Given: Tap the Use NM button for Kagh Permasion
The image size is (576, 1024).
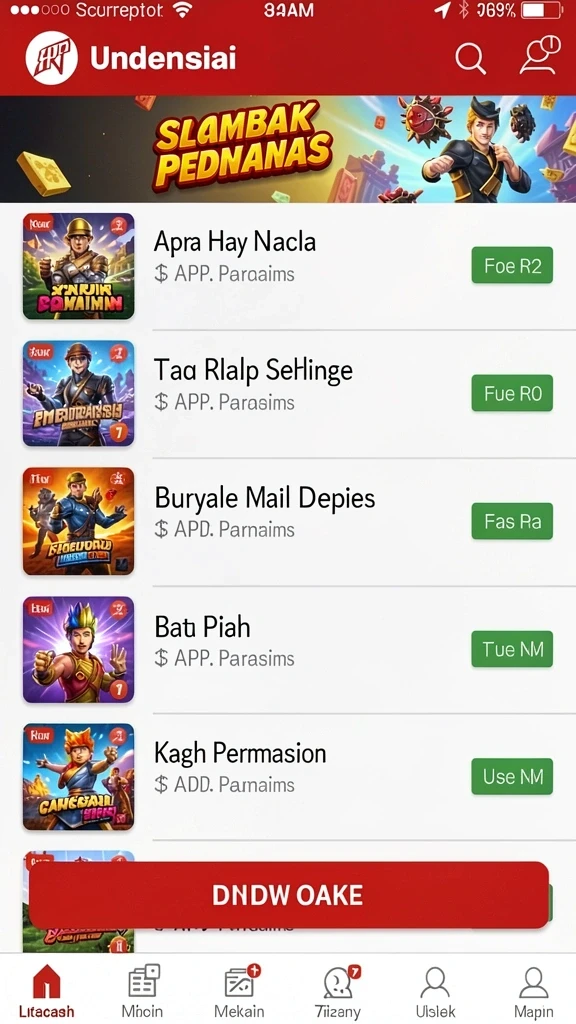Looking at the screenshot, I should (512, 776).
